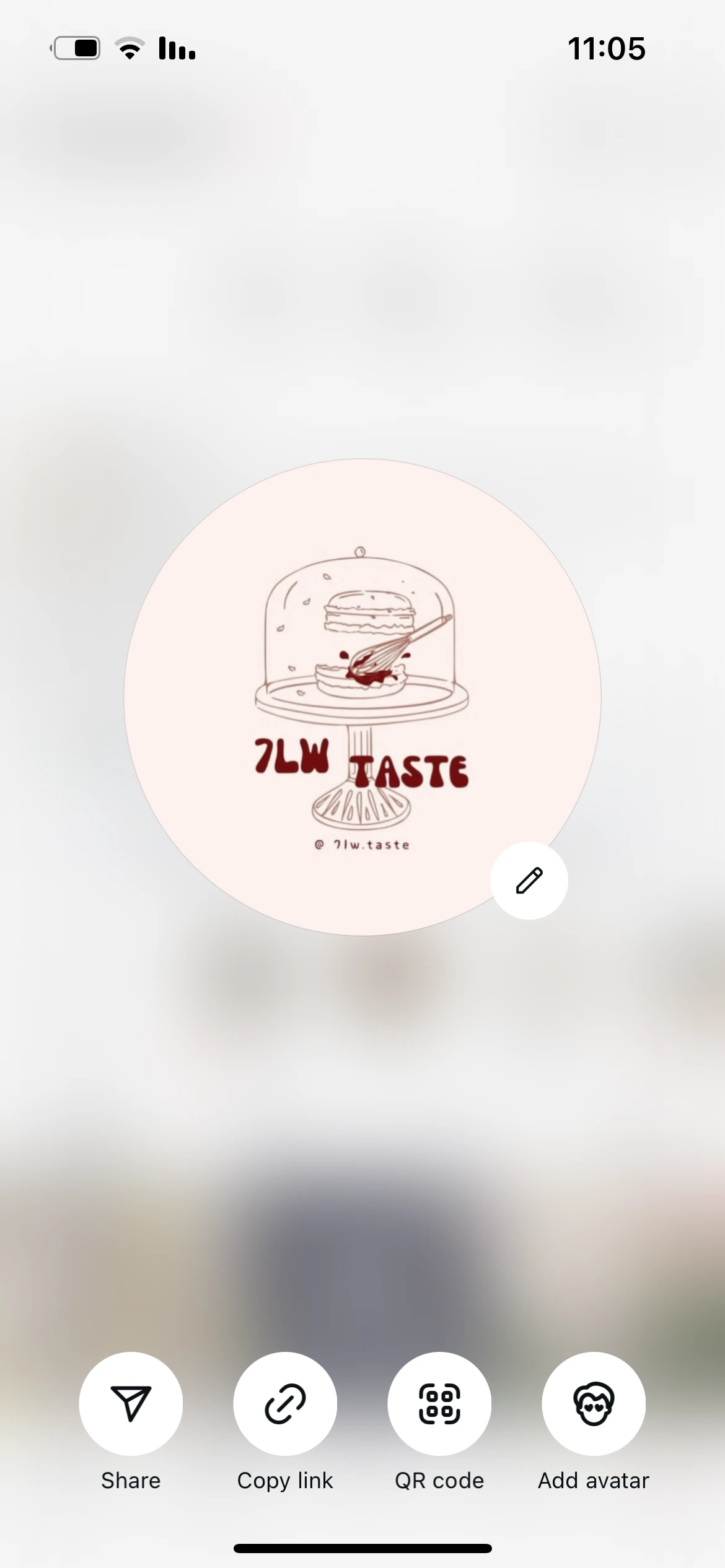Open the QR code icon
Screen dimensions: 725x1568
pyautogui.click(x=439, y=1403)
